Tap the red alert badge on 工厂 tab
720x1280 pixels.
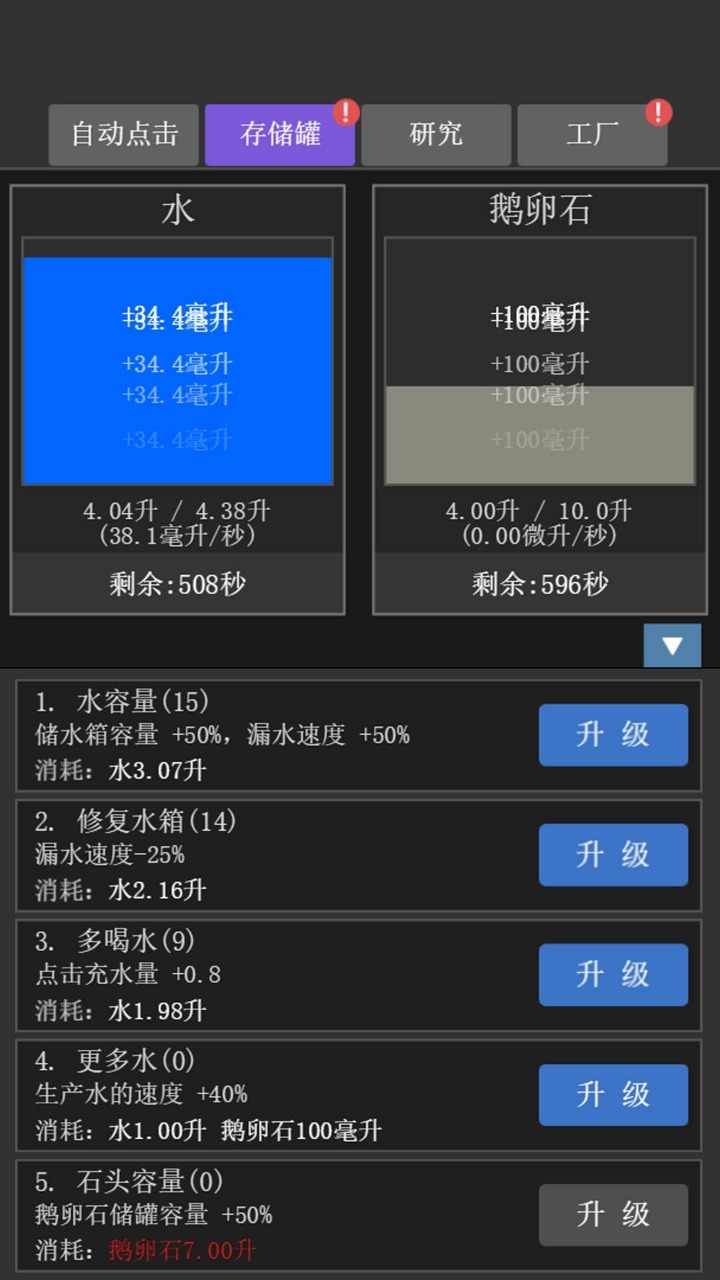[x=658, y=114]
